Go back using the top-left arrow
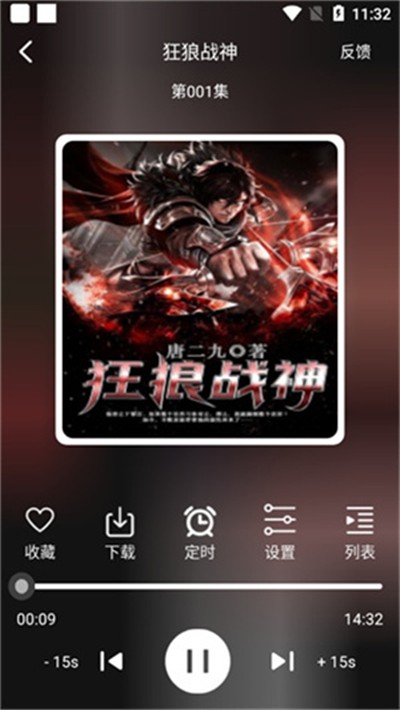 [x=26, y=52]
